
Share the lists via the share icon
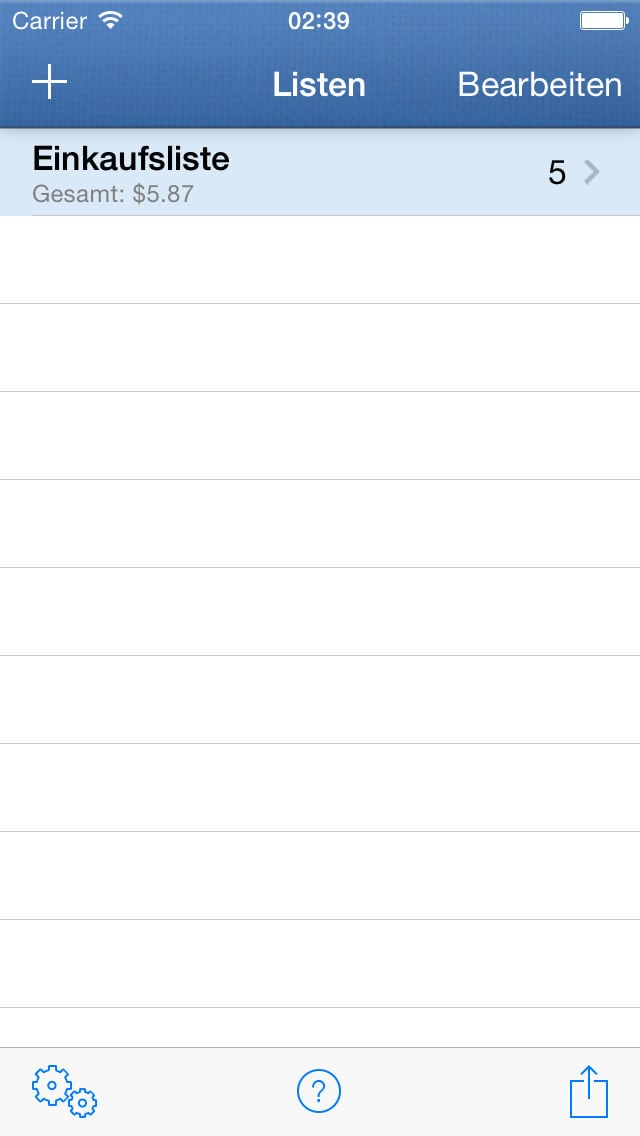point(589,1091)
